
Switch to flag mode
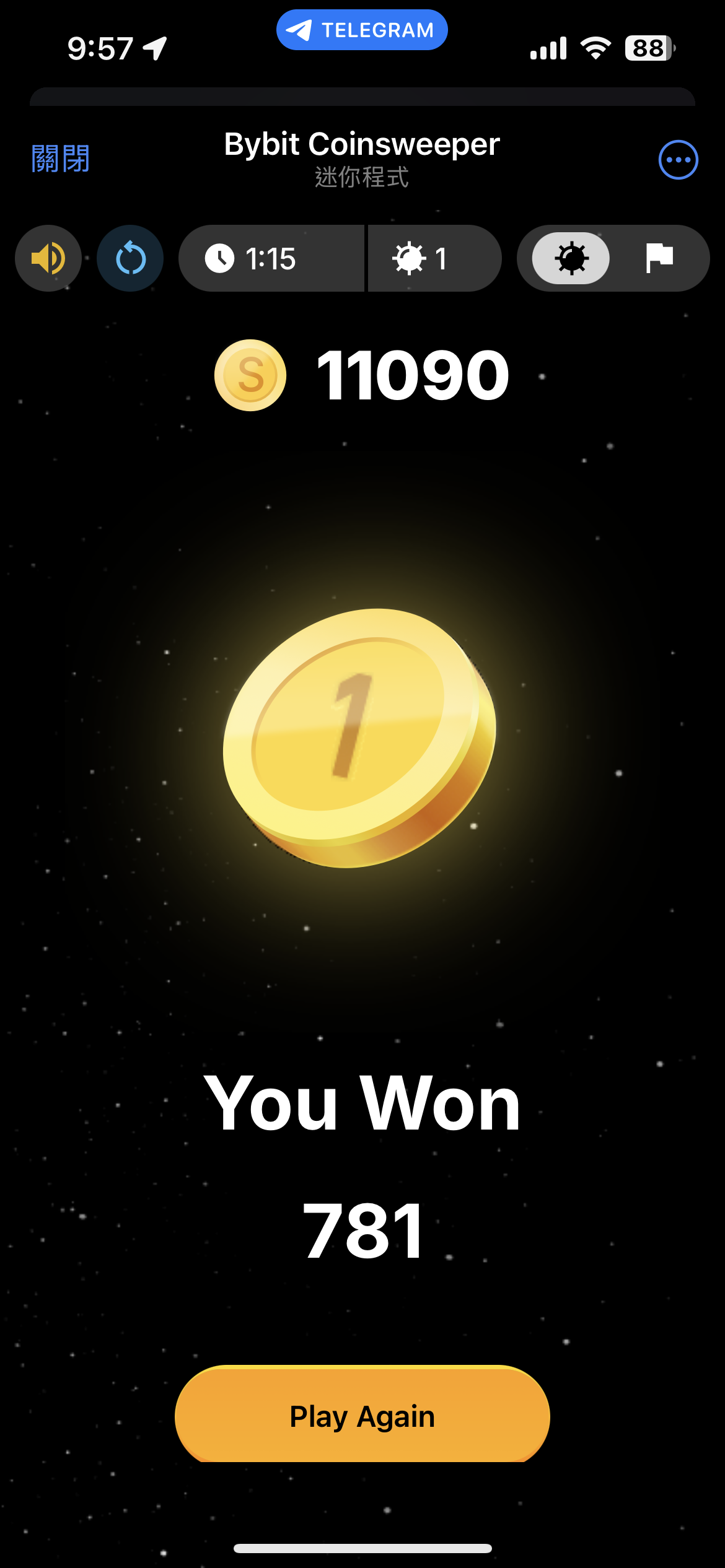coord(659,258)
